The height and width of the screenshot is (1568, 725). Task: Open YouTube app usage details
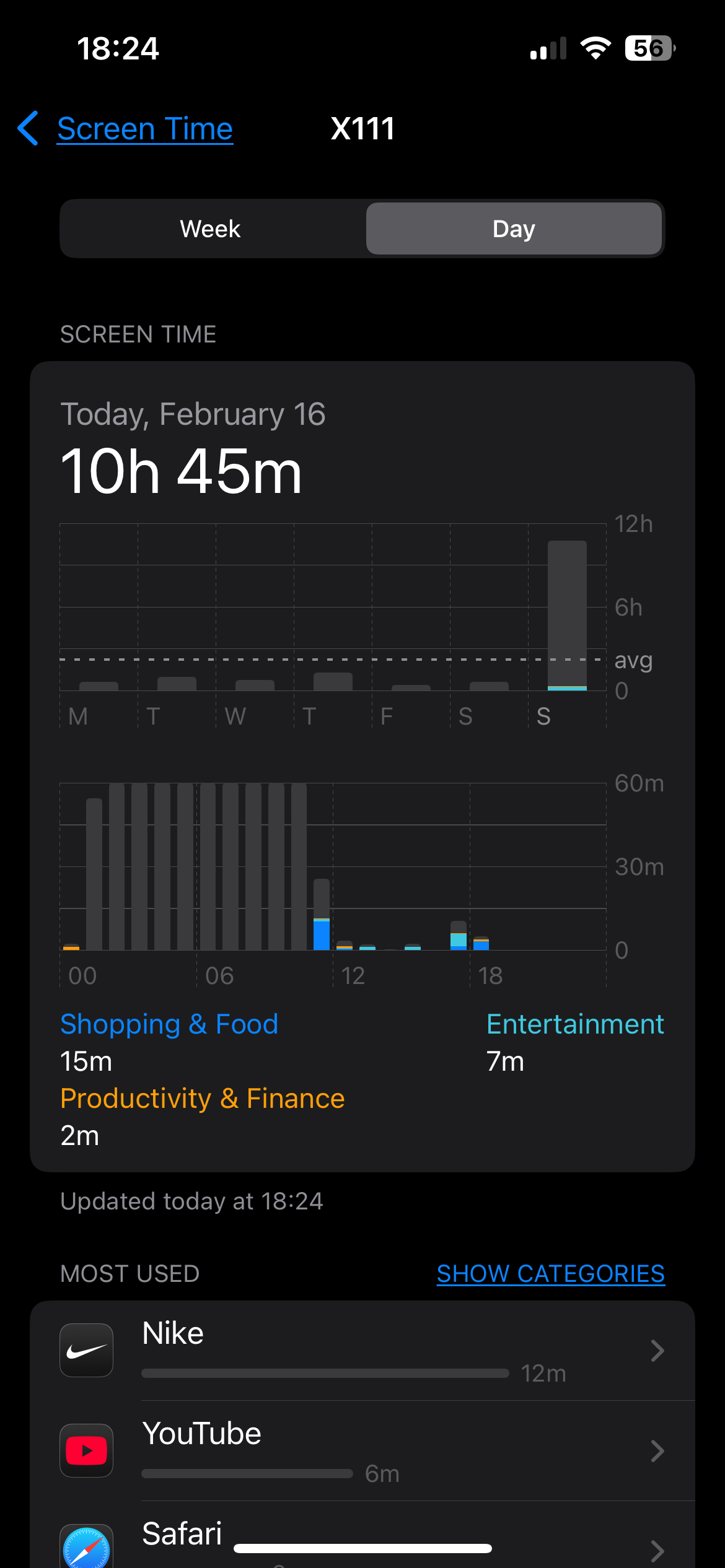[362, 1450]
